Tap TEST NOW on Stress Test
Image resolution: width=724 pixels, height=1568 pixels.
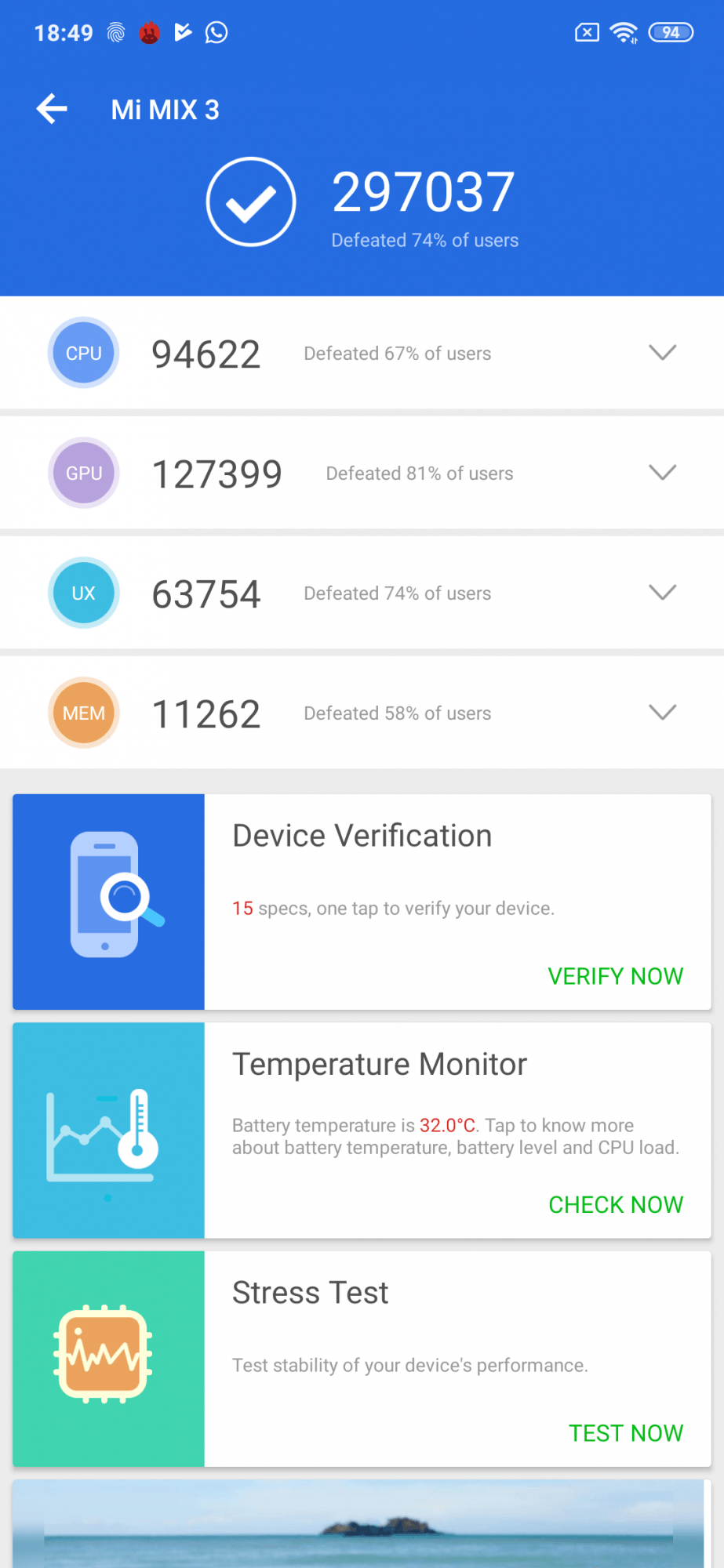[x=625, y=1433]
